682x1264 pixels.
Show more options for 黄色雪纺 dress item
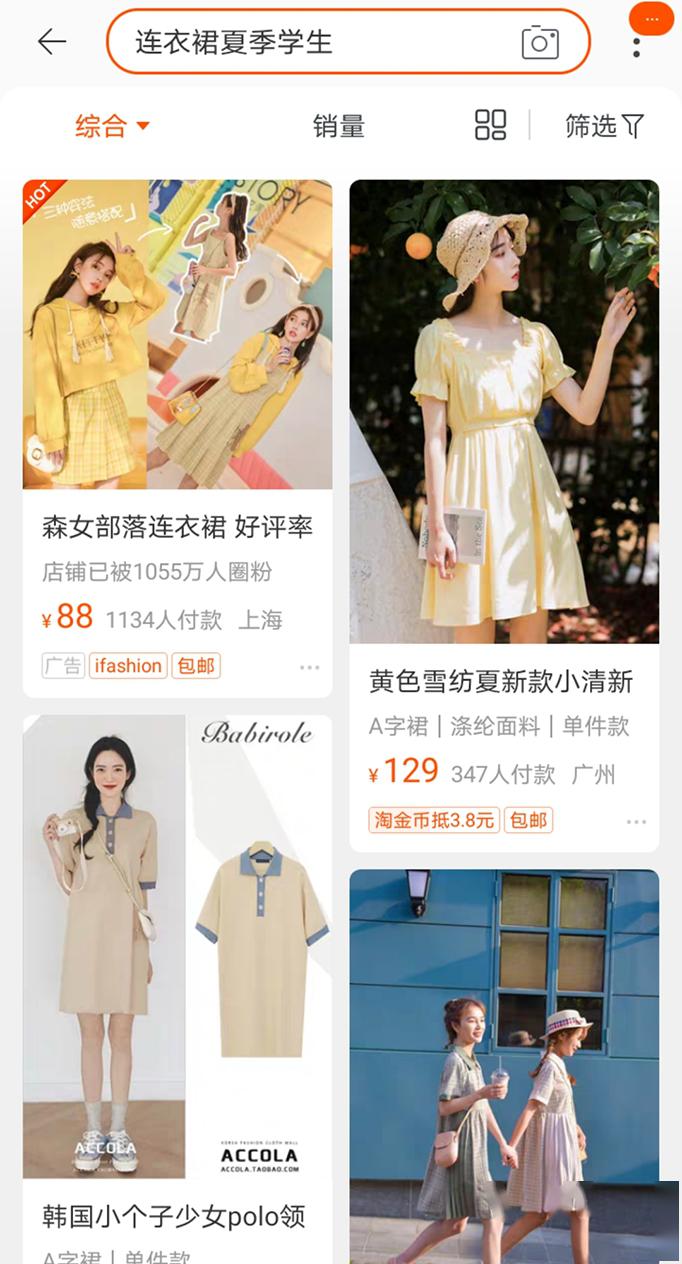636,822
